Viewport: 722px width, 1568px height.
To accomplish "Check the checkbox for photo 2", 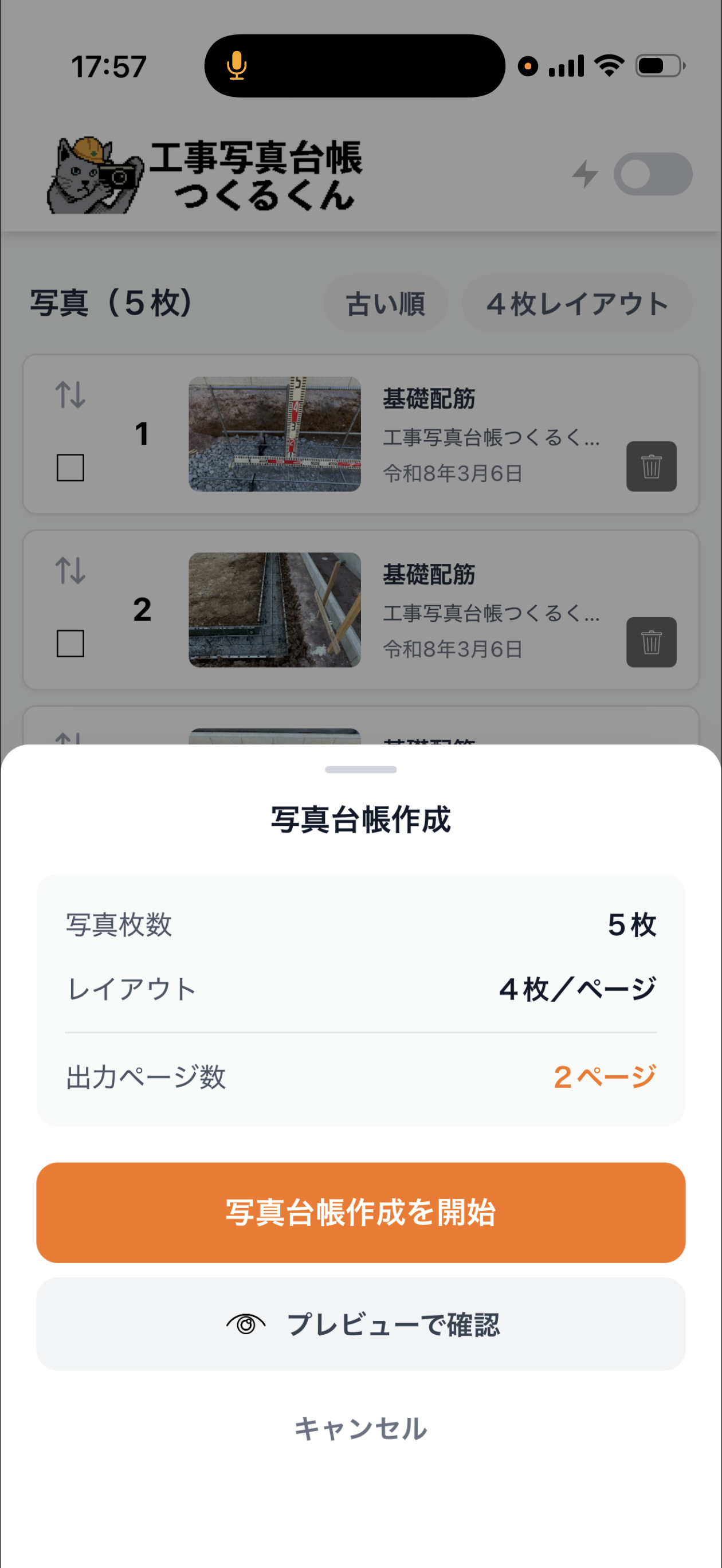I will 69,642.
